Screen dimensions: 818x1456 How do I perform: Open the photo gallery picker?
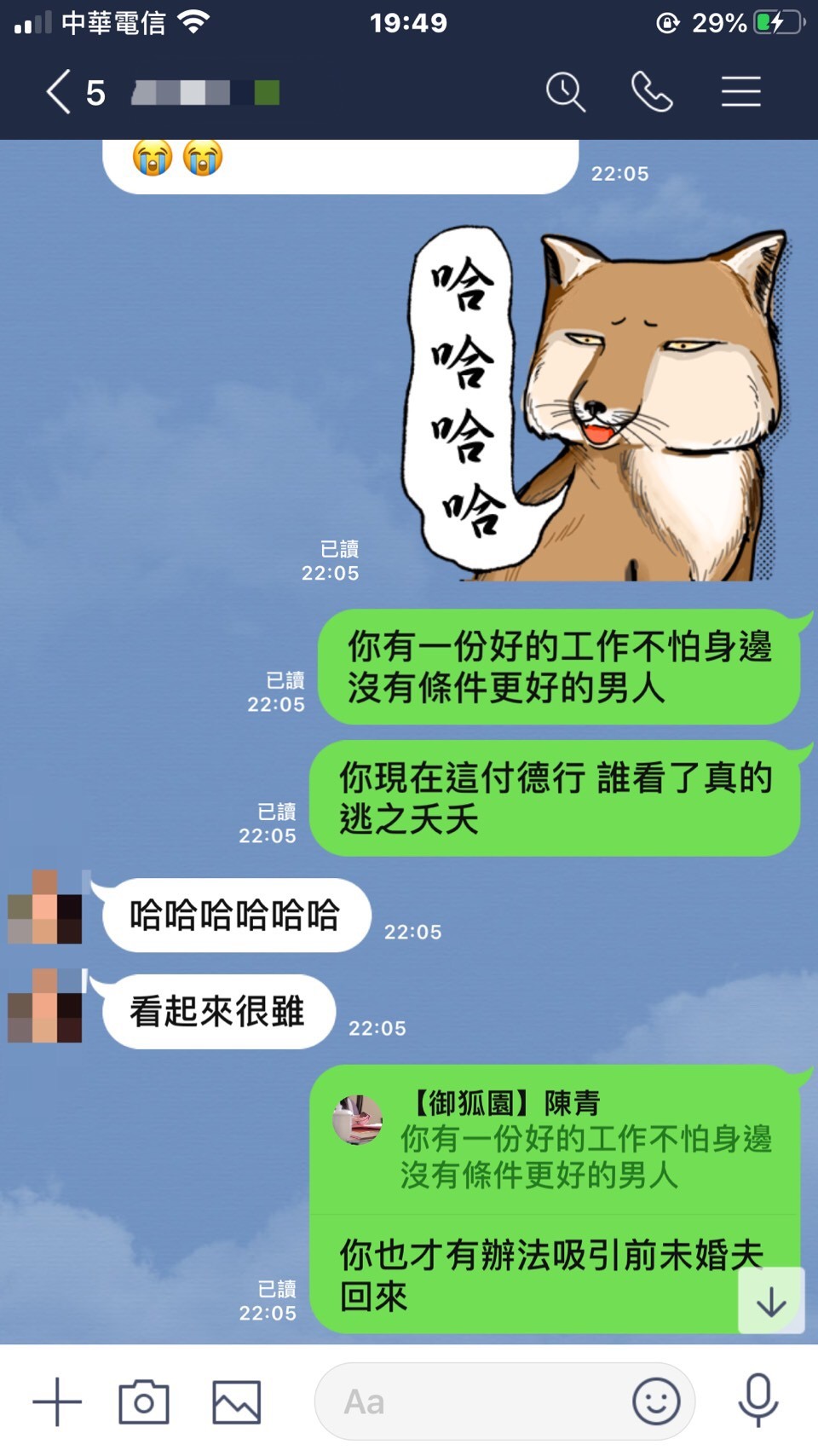click(236, 1401)
